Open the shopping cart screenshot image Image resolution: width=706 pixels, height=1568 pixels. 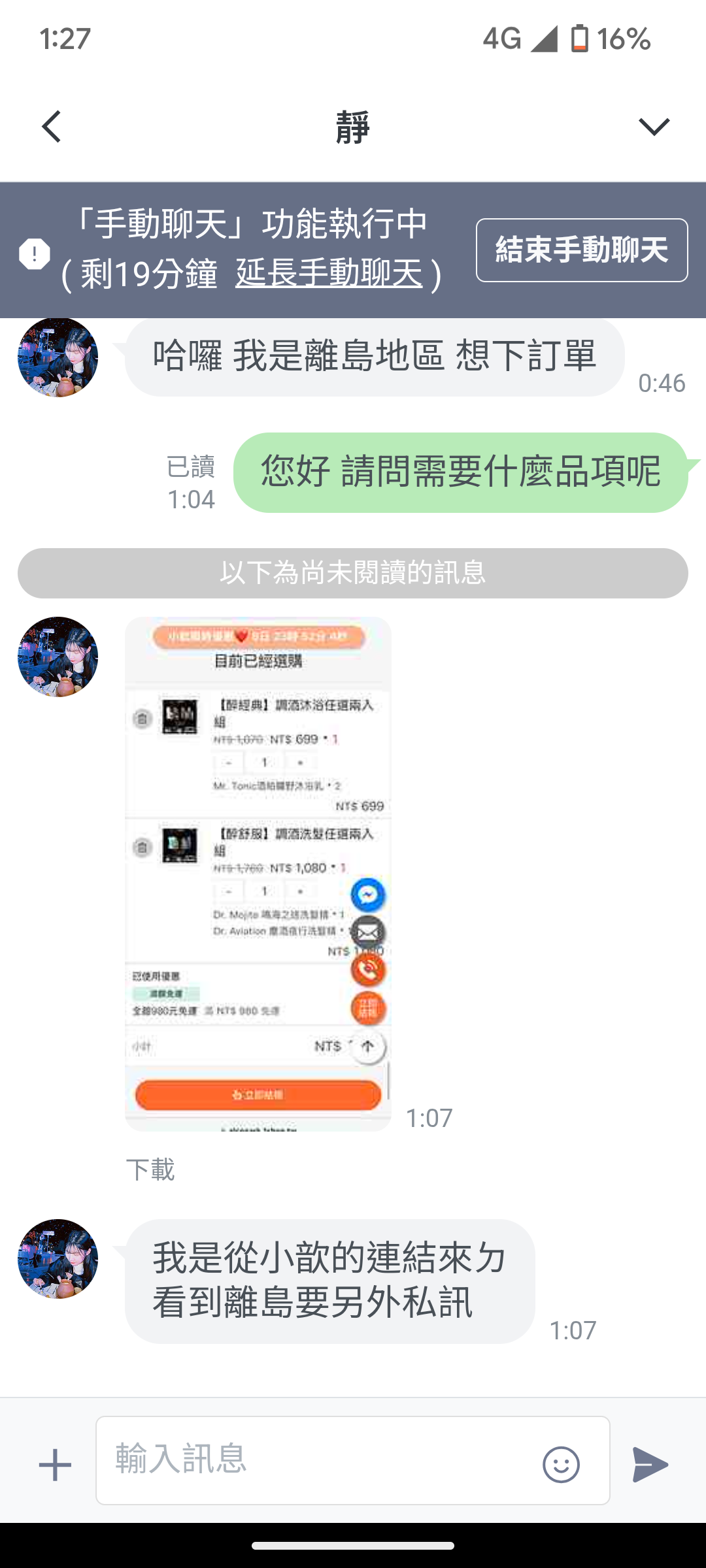pos(258,874)
